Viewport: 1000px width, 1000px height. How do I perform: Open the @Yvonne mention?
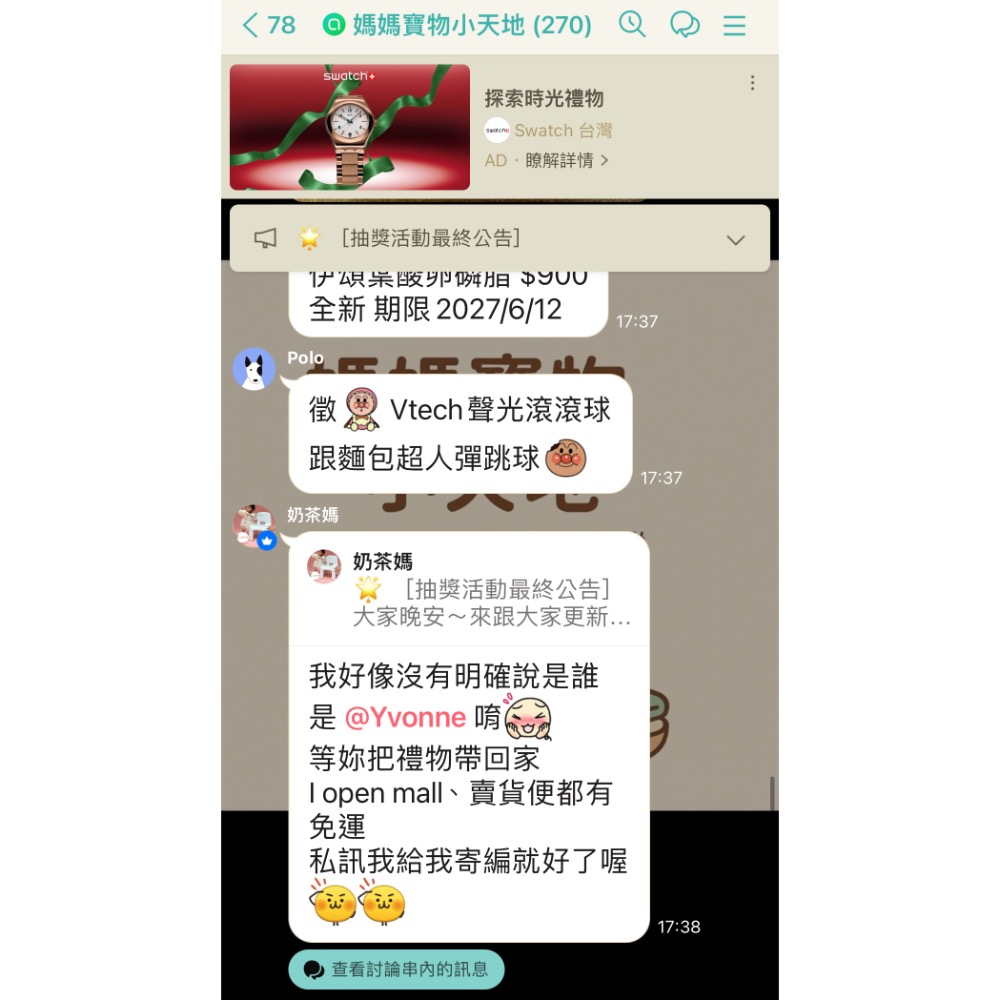(x=405, y=718)
